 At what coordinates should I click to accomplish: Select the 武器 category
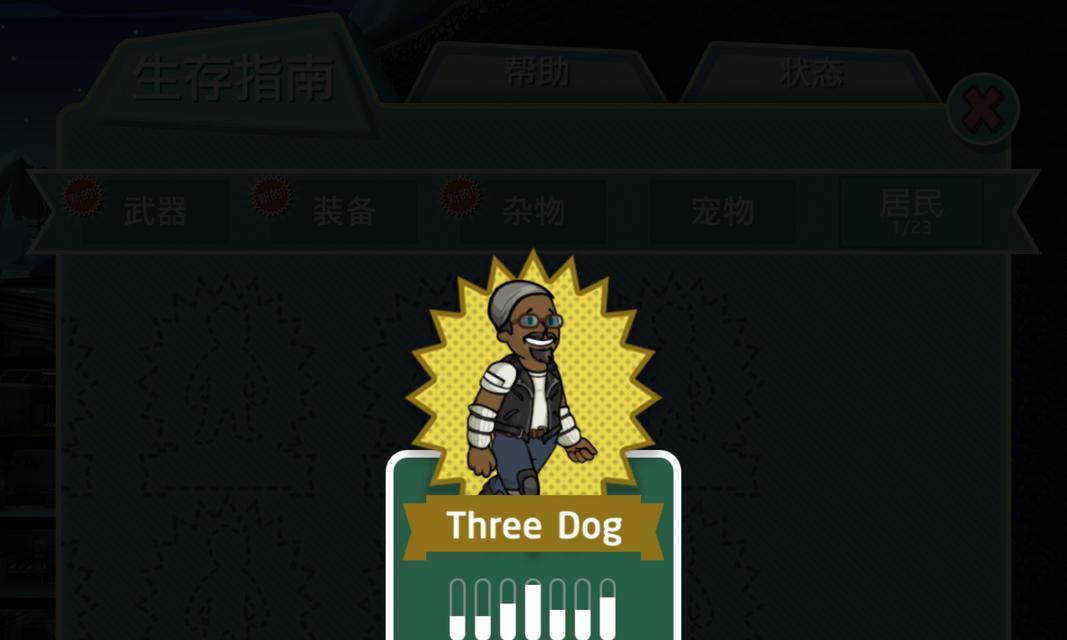click(155, 211)
